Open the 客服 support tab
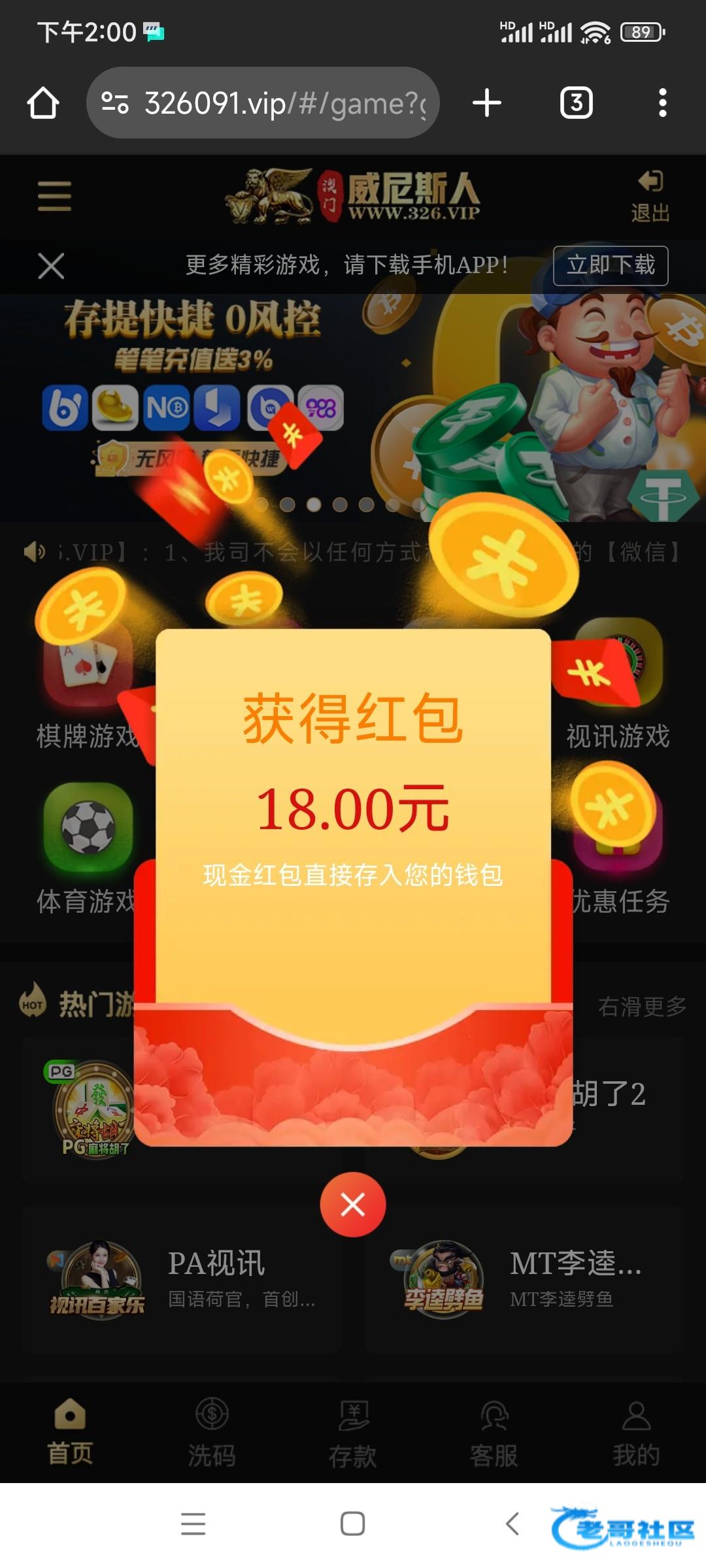 [x=494, y=1432]
